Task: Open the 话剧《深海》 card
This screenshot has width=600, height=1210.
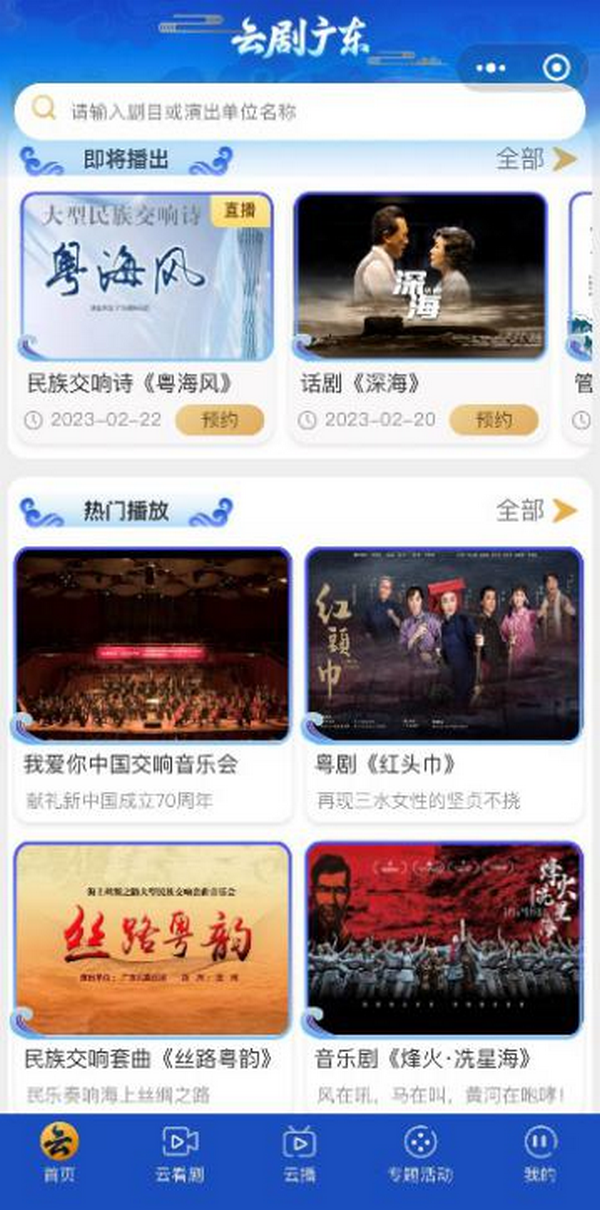Action: 421,276
